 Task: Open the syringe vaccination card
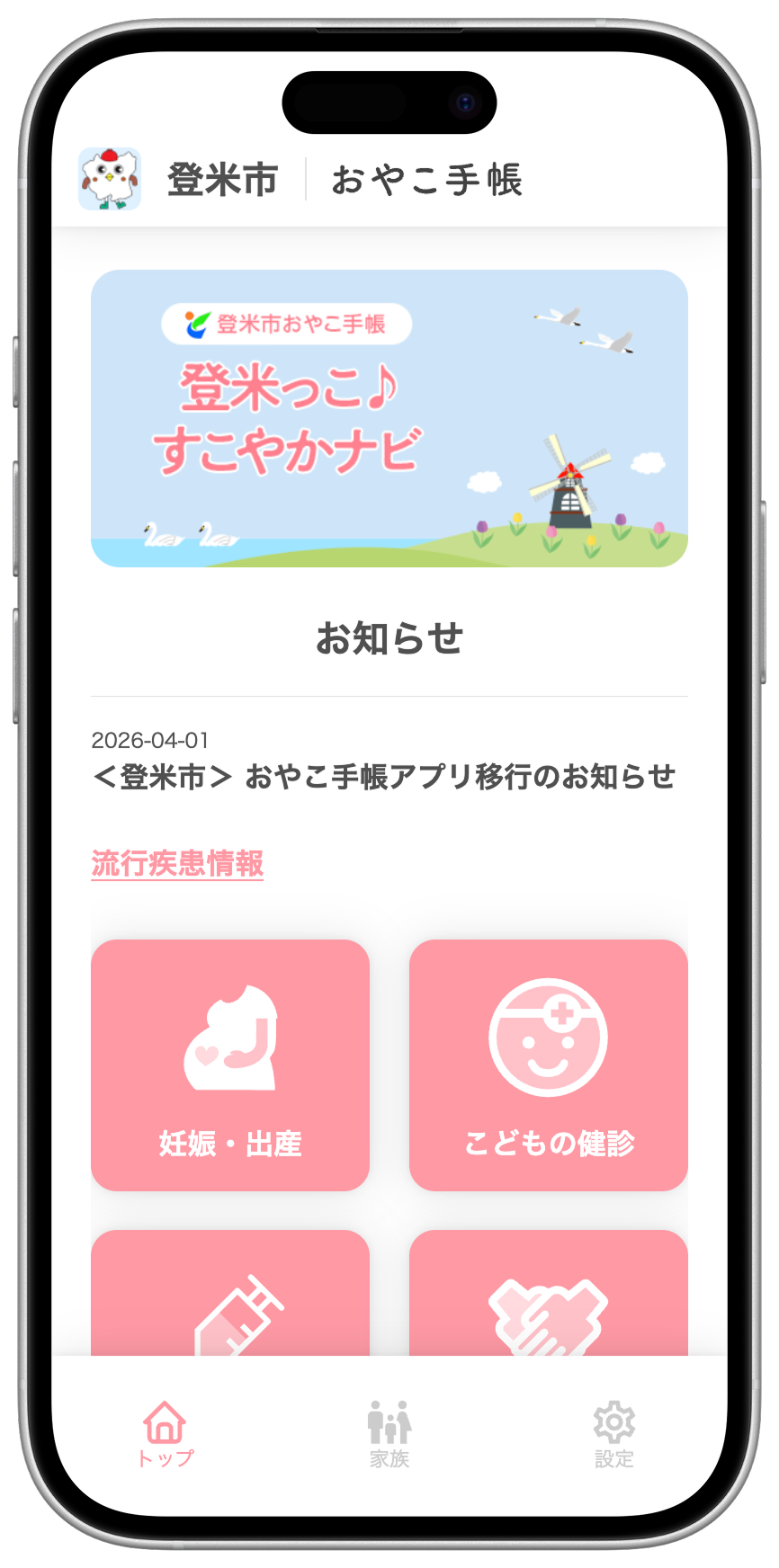[230, 1293]
